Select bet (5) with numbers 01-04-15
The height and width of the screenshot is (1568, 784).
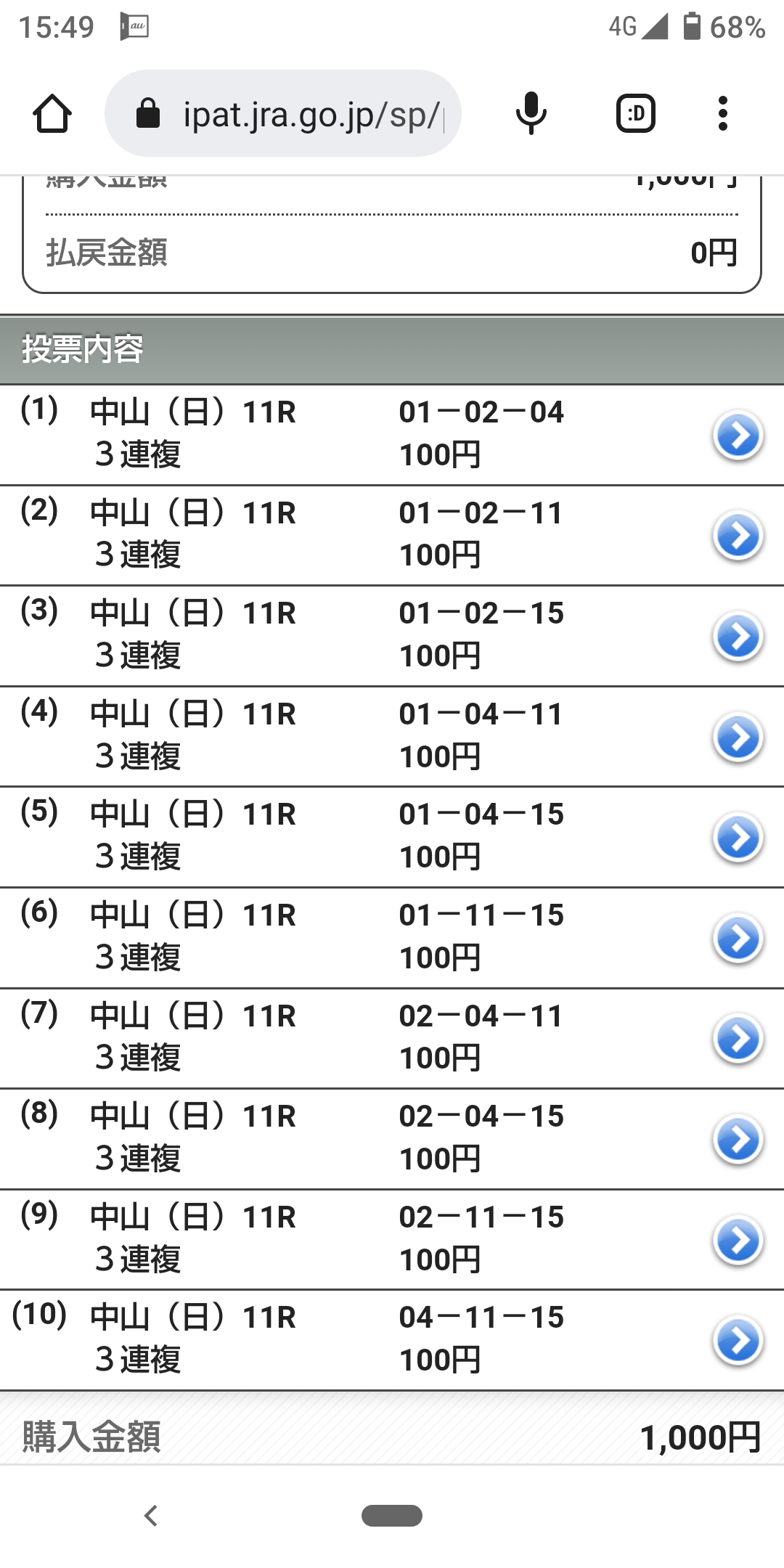tap(738, 838)
